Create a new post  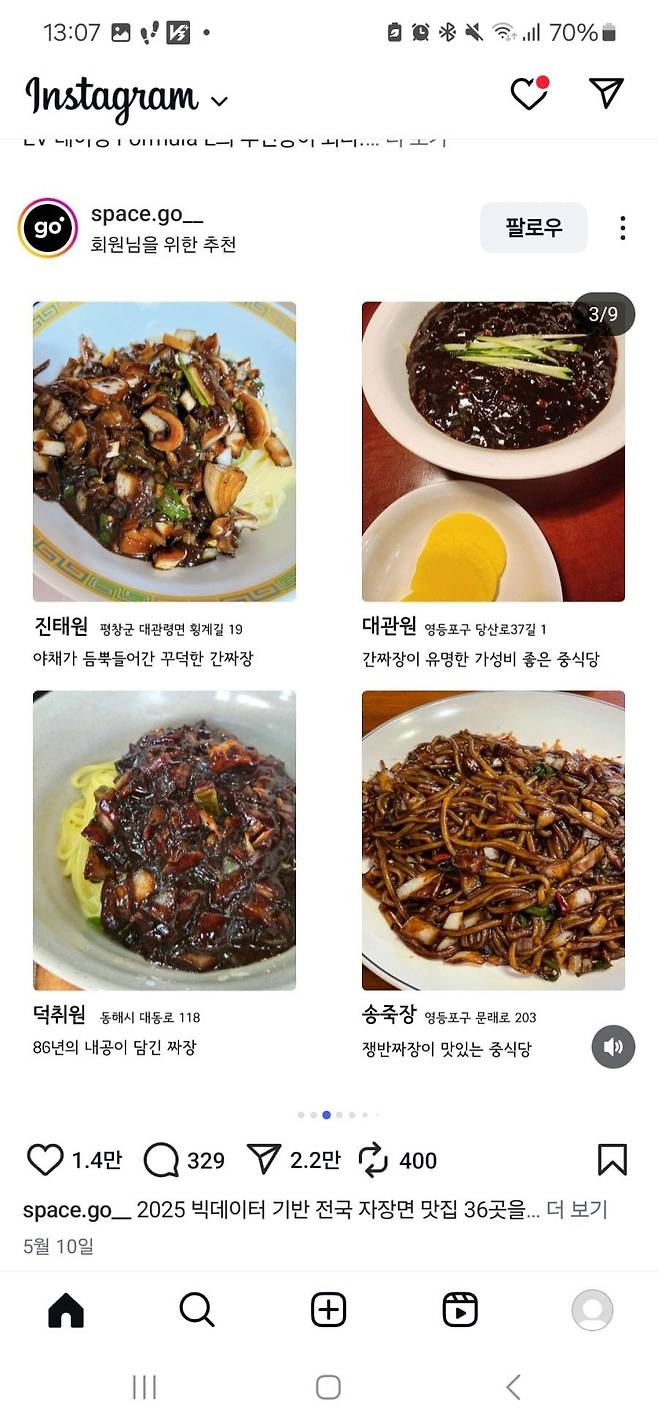328,1310
